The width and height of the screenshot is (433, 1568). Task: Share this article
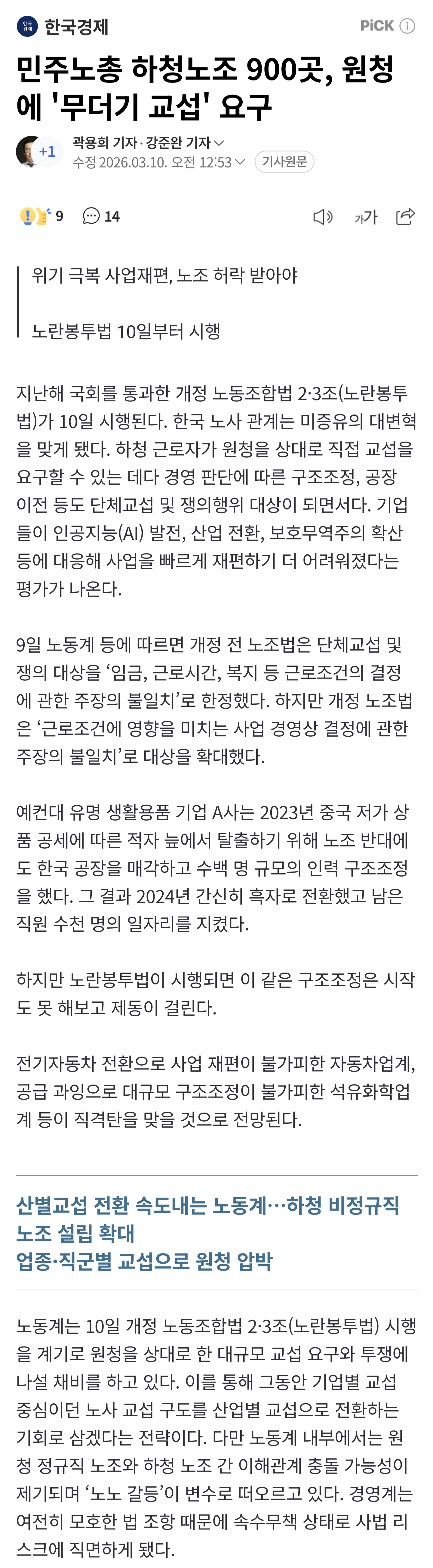click(405, 216)
